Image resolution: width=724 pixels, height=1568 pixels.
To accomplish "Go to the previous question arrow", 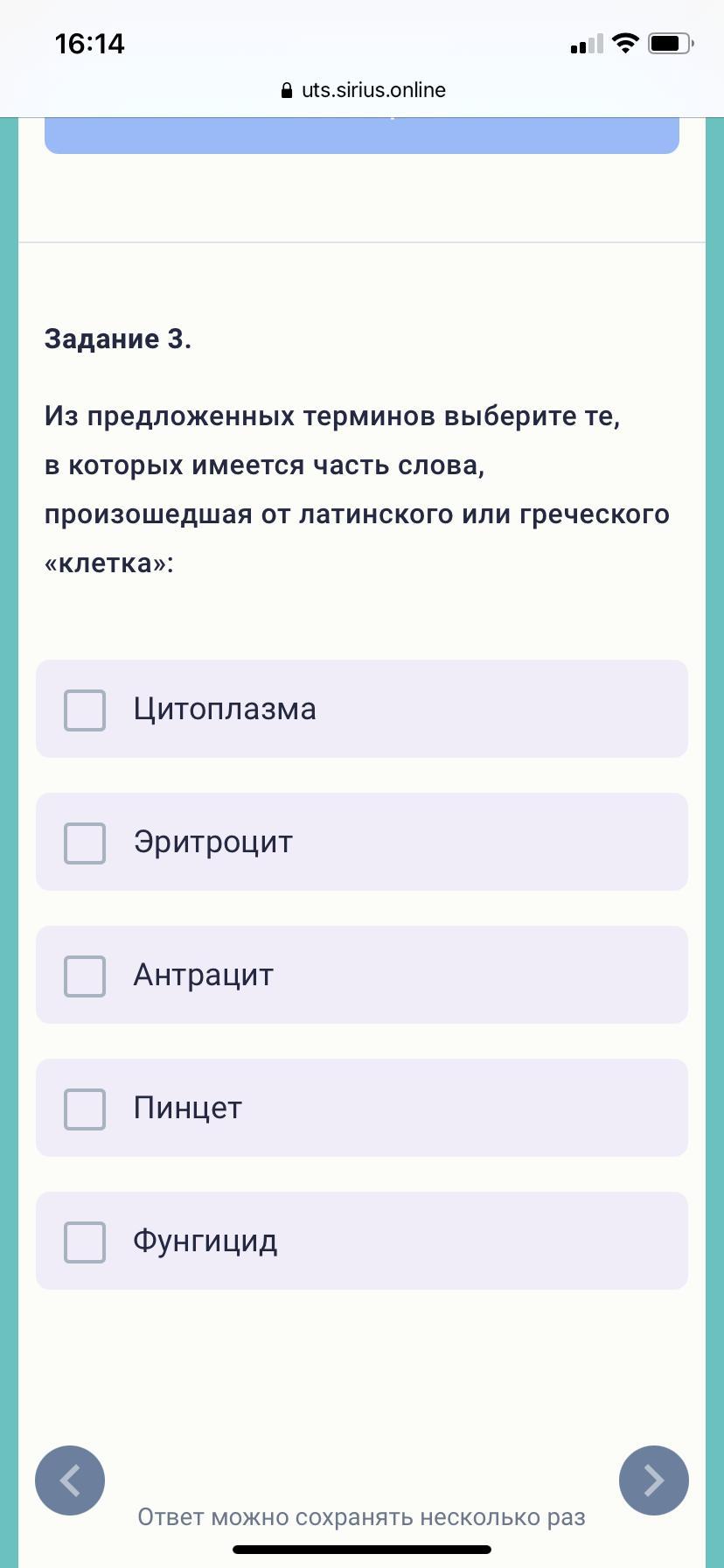I will pyautogui.click(x=70, y=1480).
